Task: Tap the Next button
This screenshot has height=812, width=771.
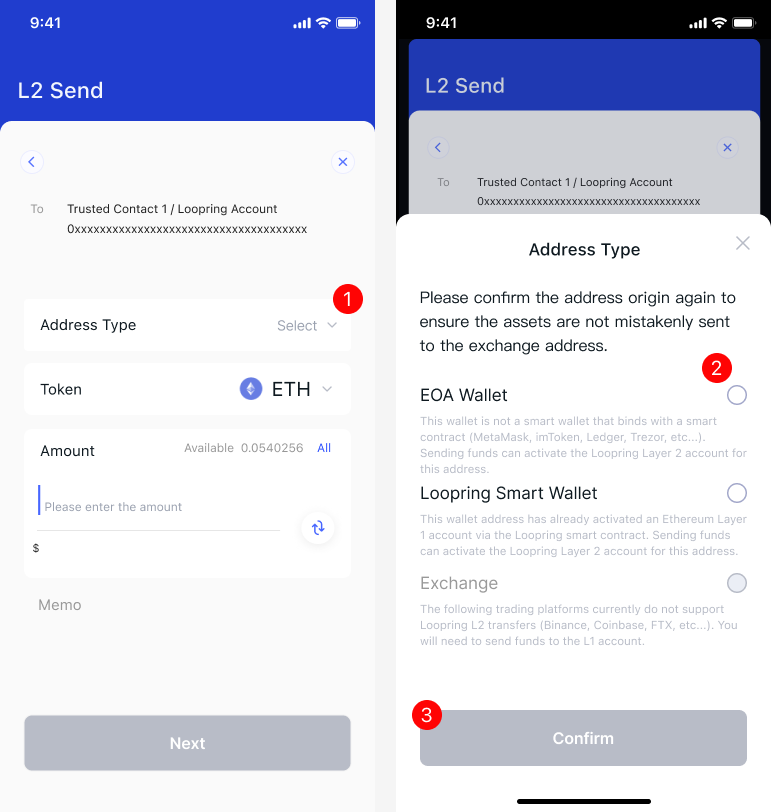Action: [187, 743]
